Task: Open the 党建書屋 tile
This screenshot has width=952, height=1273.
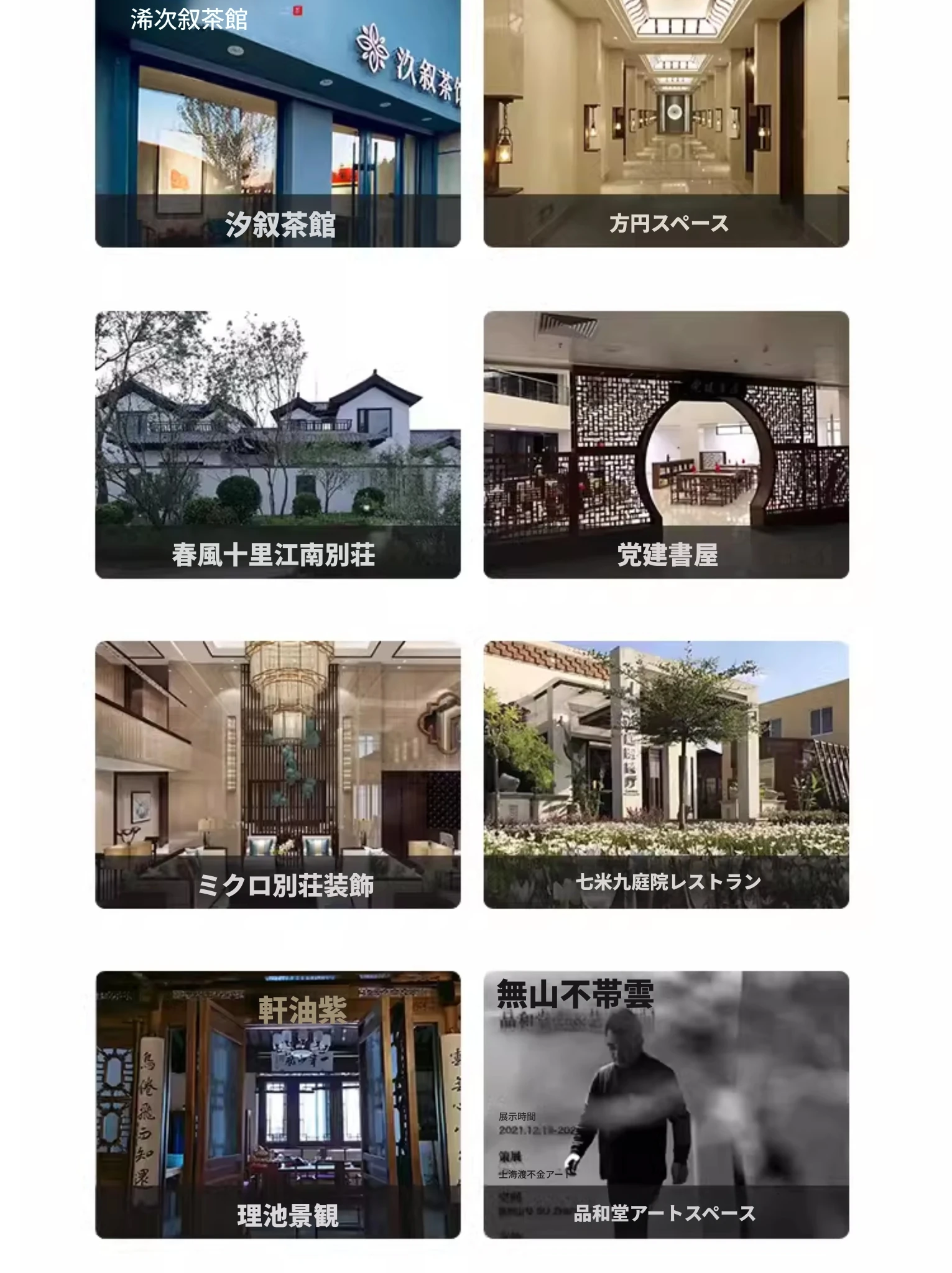Action: [666, 445]
